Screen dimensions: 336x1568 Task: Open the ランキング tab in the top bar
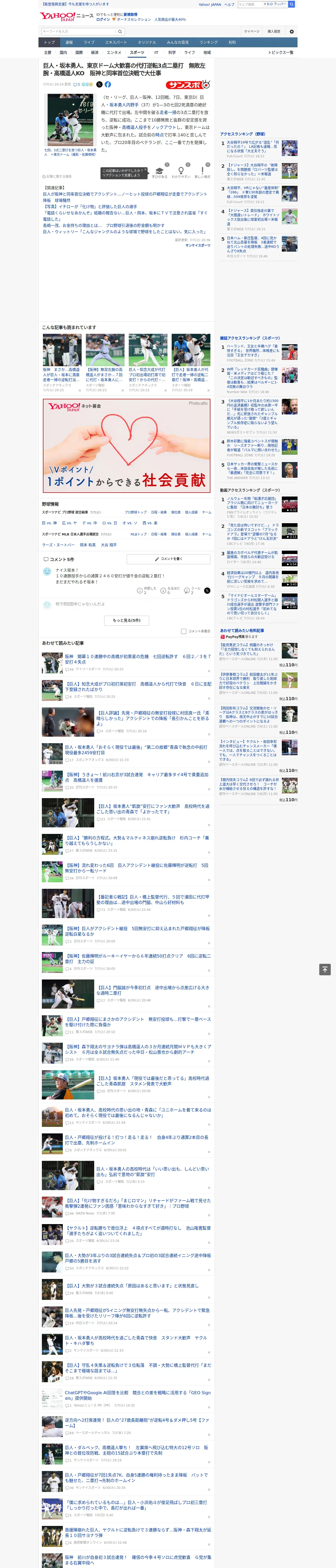coord(209,43)
